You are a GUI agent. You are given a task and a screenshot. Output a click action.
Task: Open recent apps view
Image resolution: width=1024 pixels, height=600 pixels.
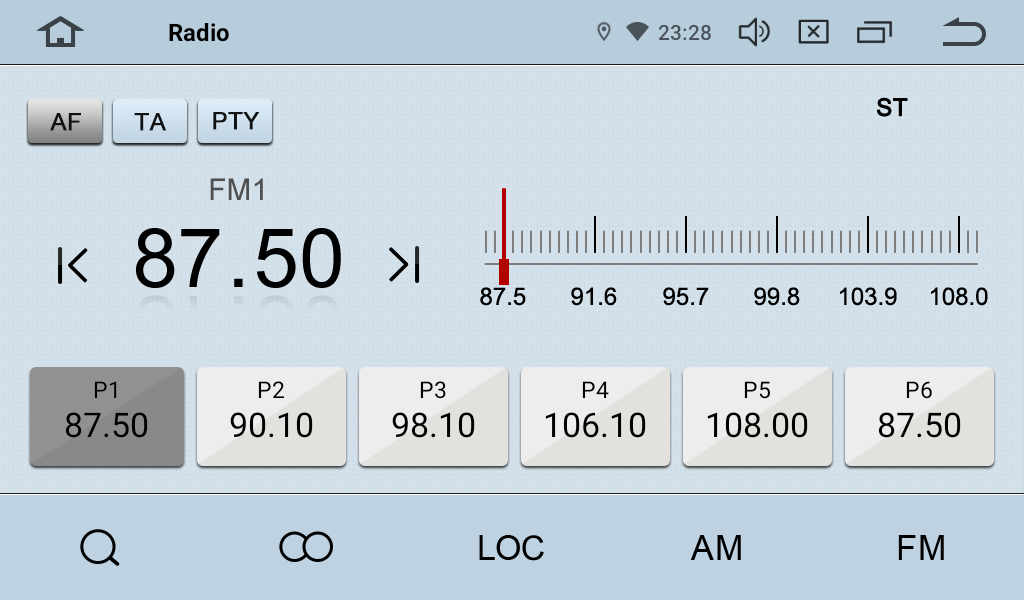click(874, 33)
